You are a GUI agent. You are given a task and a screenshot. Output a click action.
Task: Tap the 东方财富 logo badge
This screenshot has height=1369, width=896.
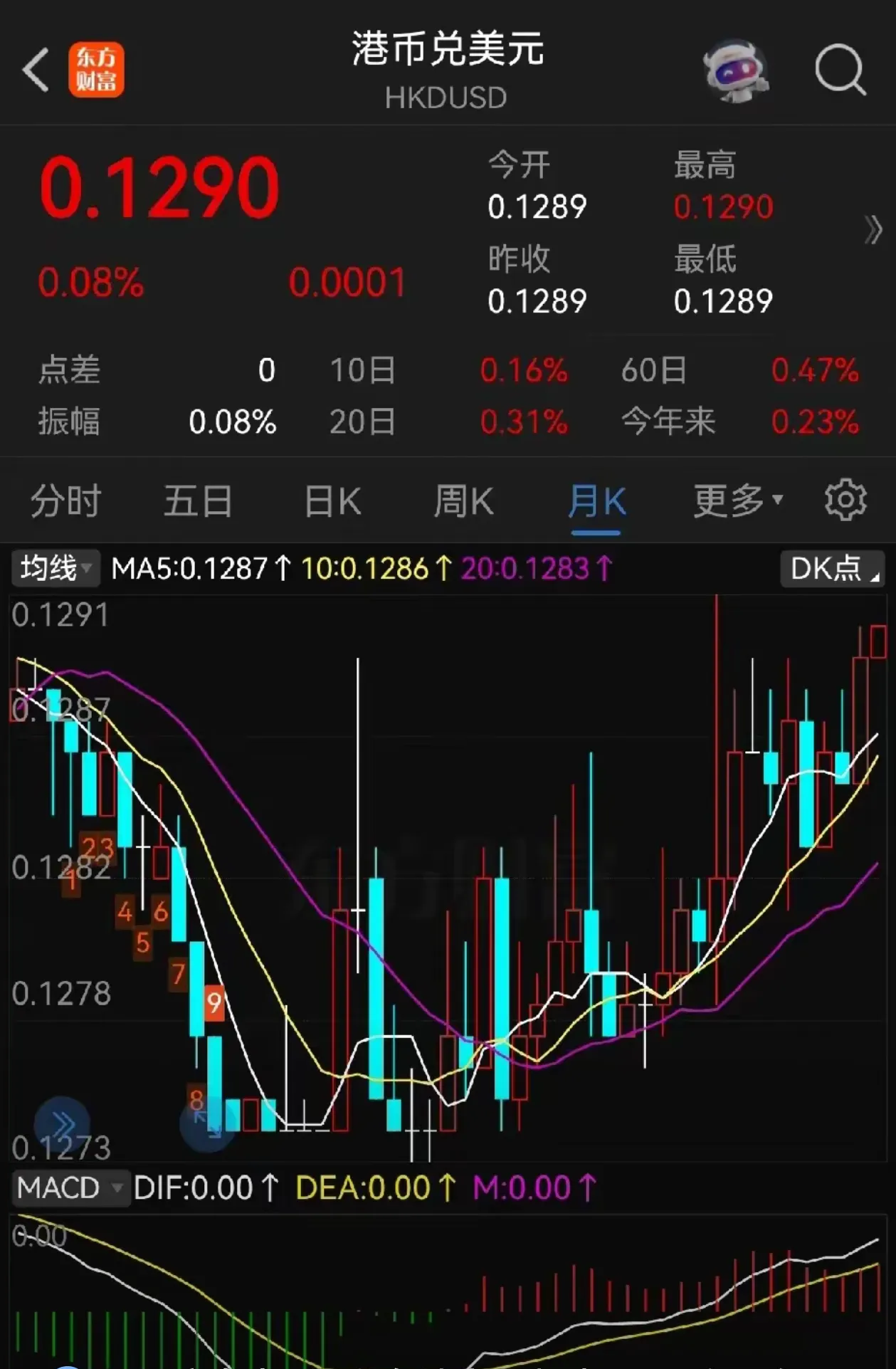97,68
